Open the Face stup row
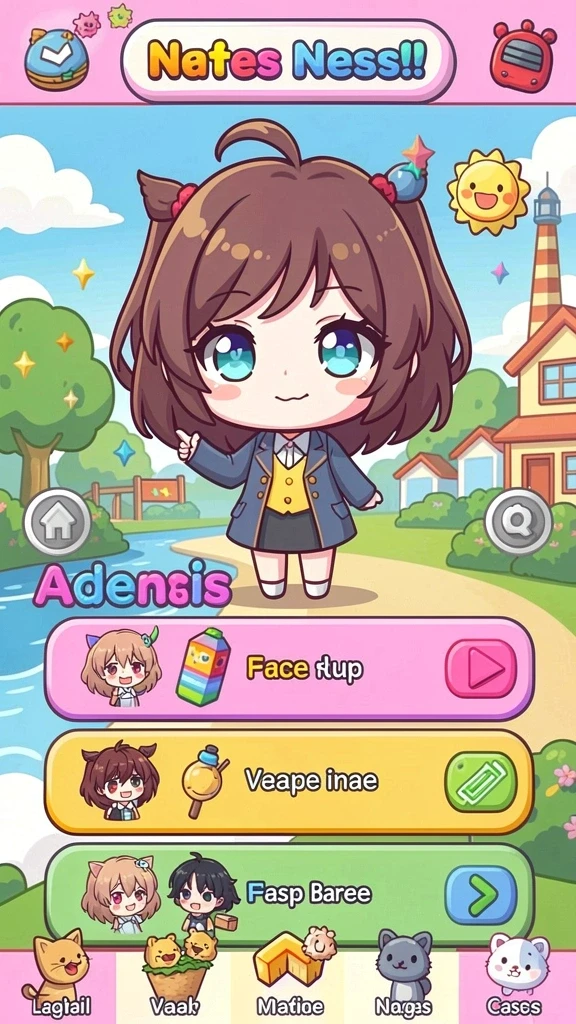The image size is (576, 1024). tap(289, 669)
